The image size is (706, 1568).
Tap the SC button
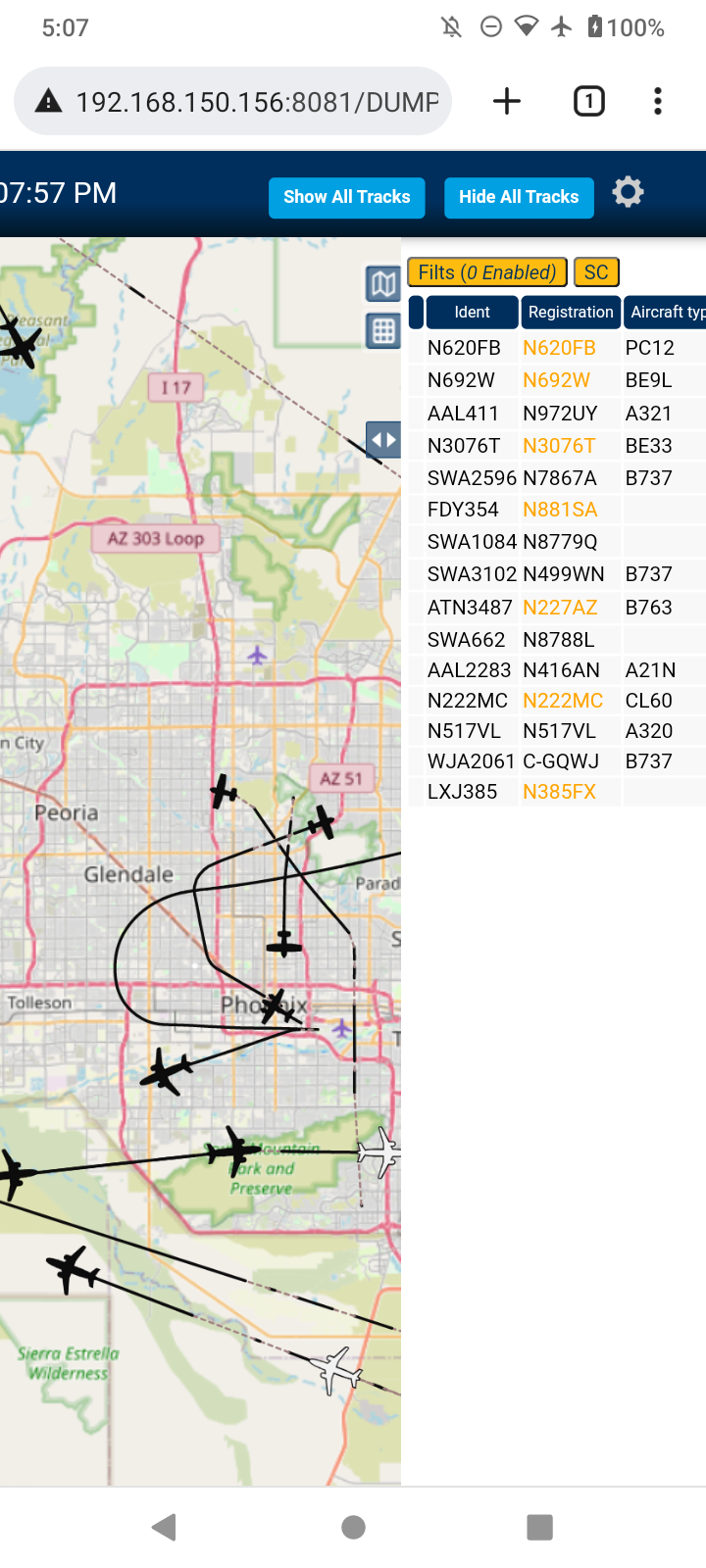tap(596, 272)
